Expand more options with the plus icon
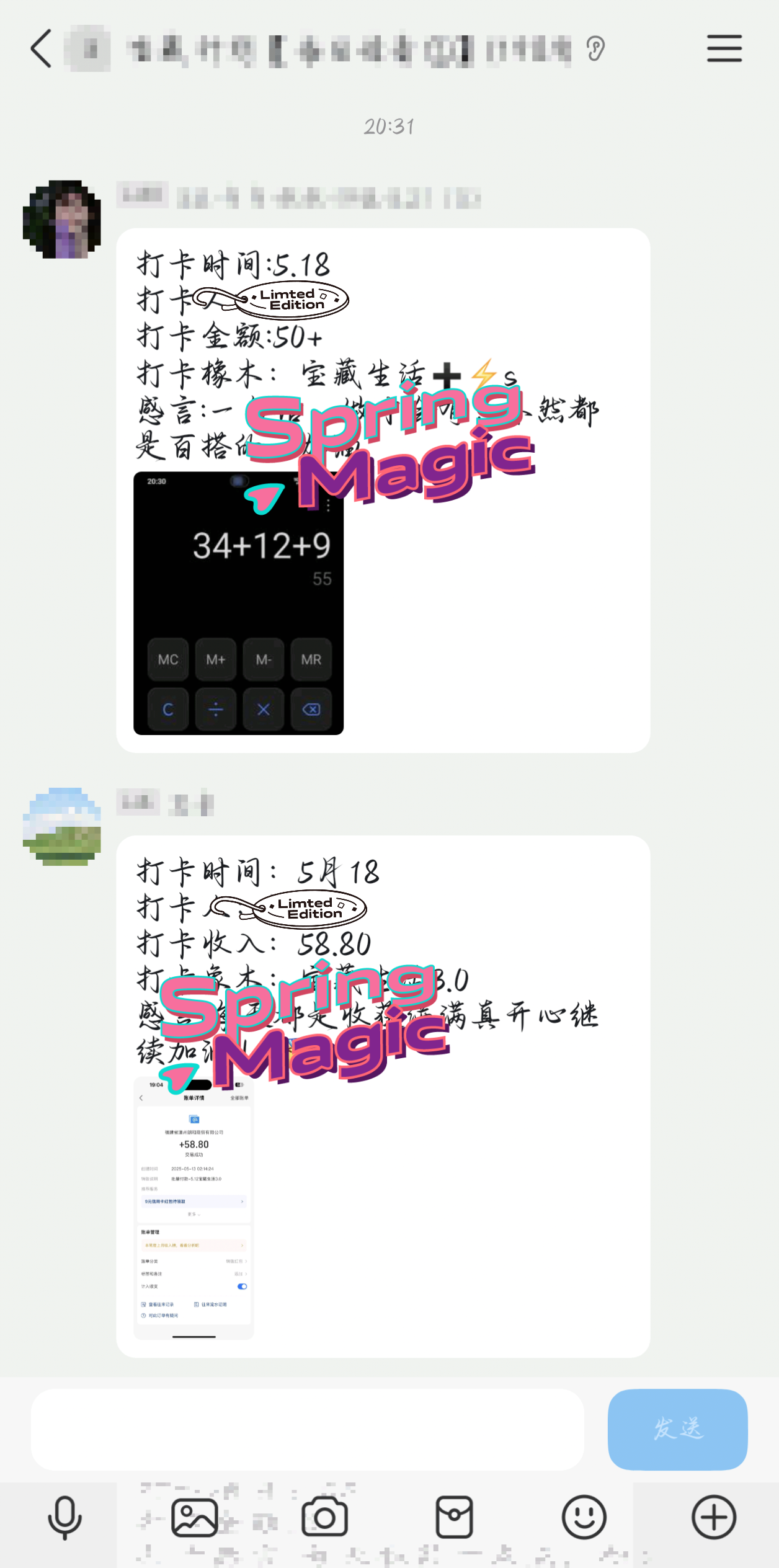Image resolution: width=779 pixels, height=1568 pixels. coord(714,1518)
